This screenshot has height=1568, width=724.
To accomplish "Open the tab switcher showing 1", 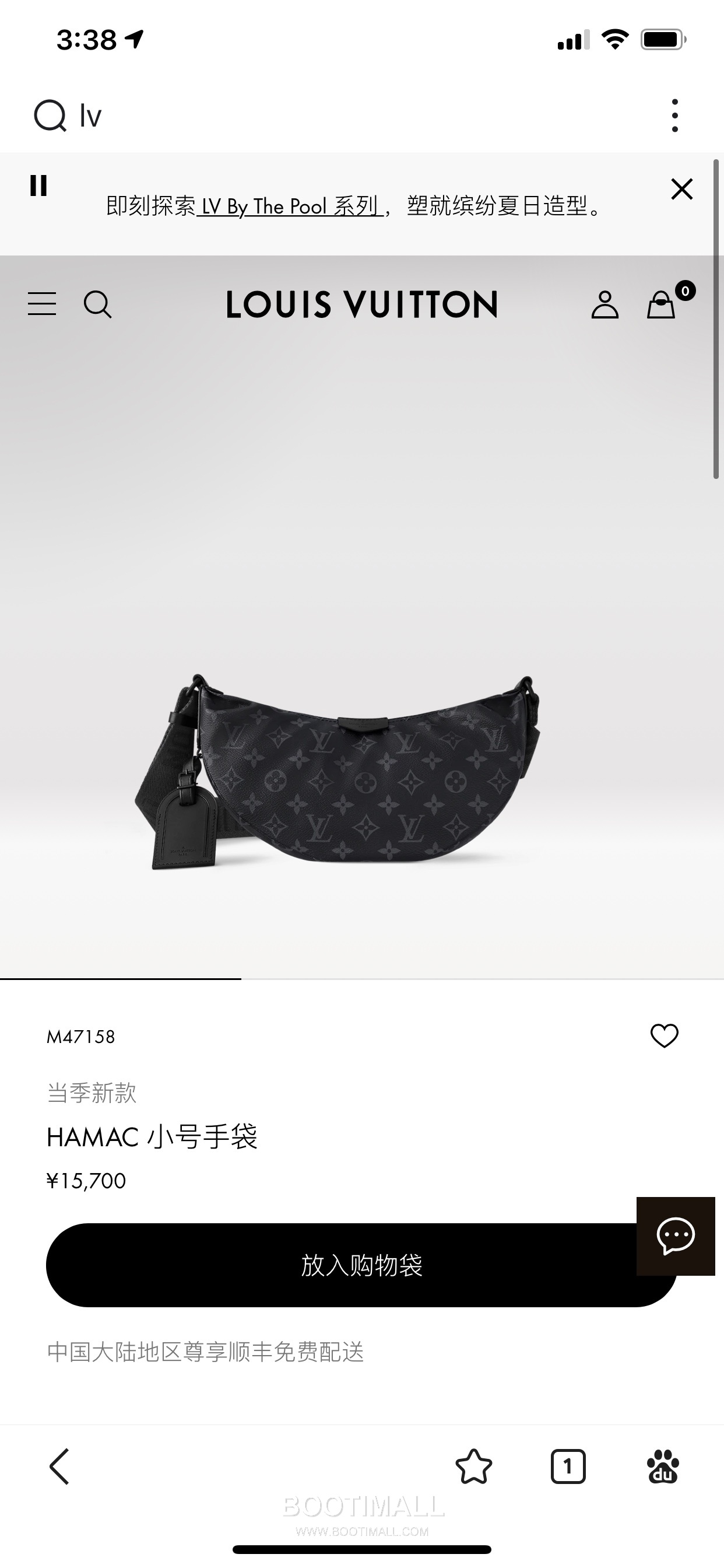I will pyautogui.click(x=570, y=1465).
